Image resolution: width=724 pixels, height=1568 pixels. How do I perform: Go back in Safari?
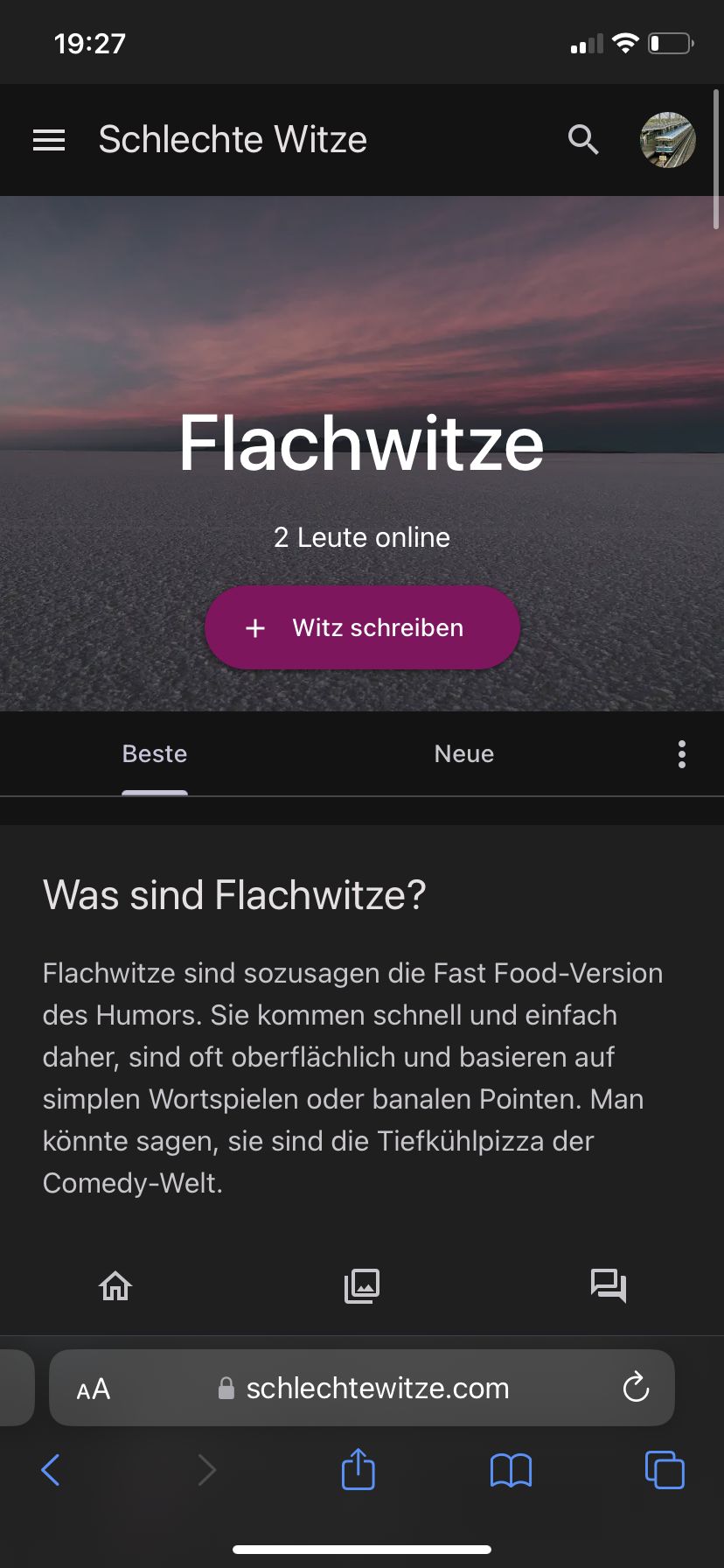click(x=51, y=1470)
